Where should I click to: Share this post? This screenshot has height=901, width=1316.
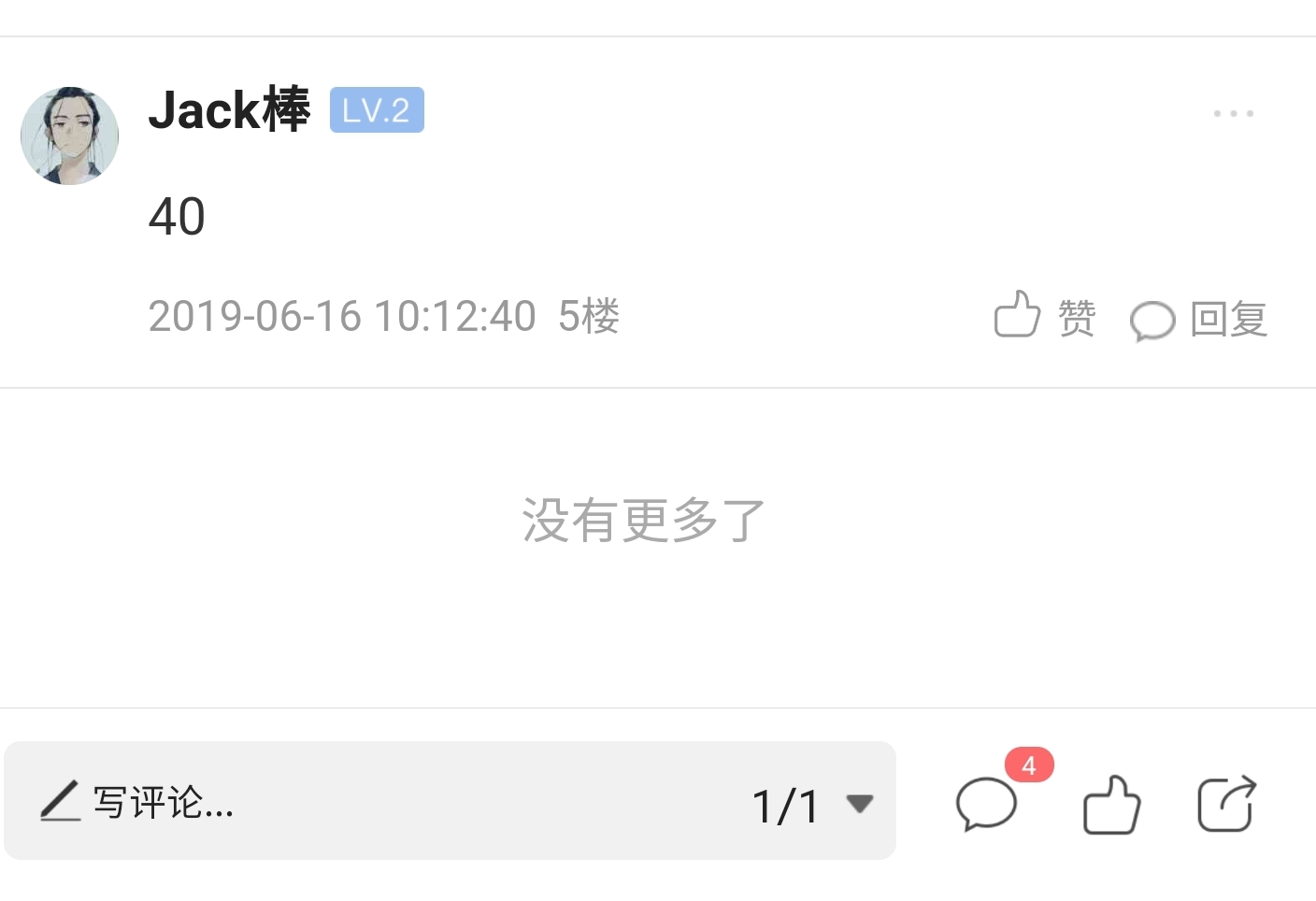point(1226,804)
